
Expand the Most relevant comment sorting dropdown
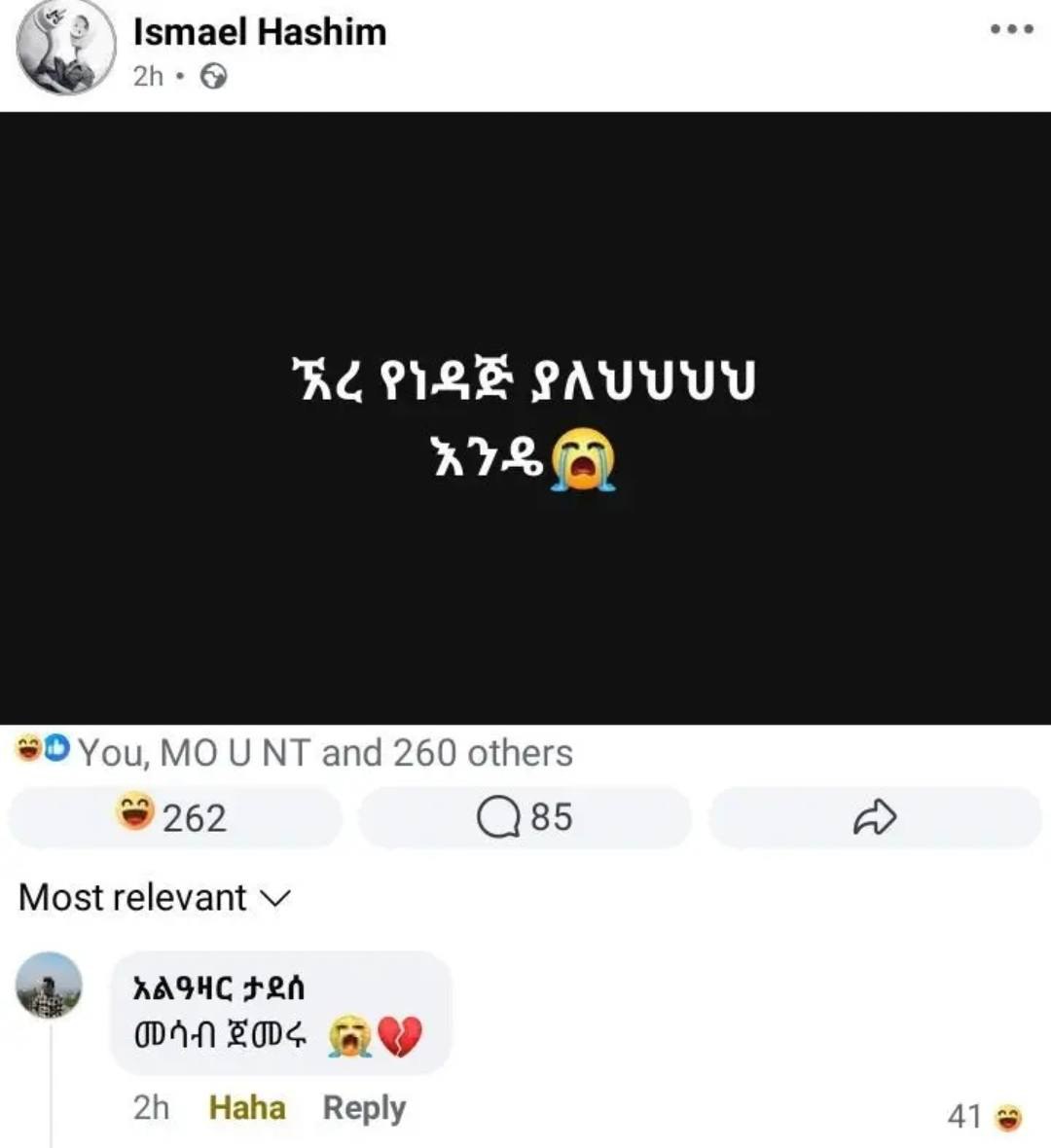(x=155, y=898)
